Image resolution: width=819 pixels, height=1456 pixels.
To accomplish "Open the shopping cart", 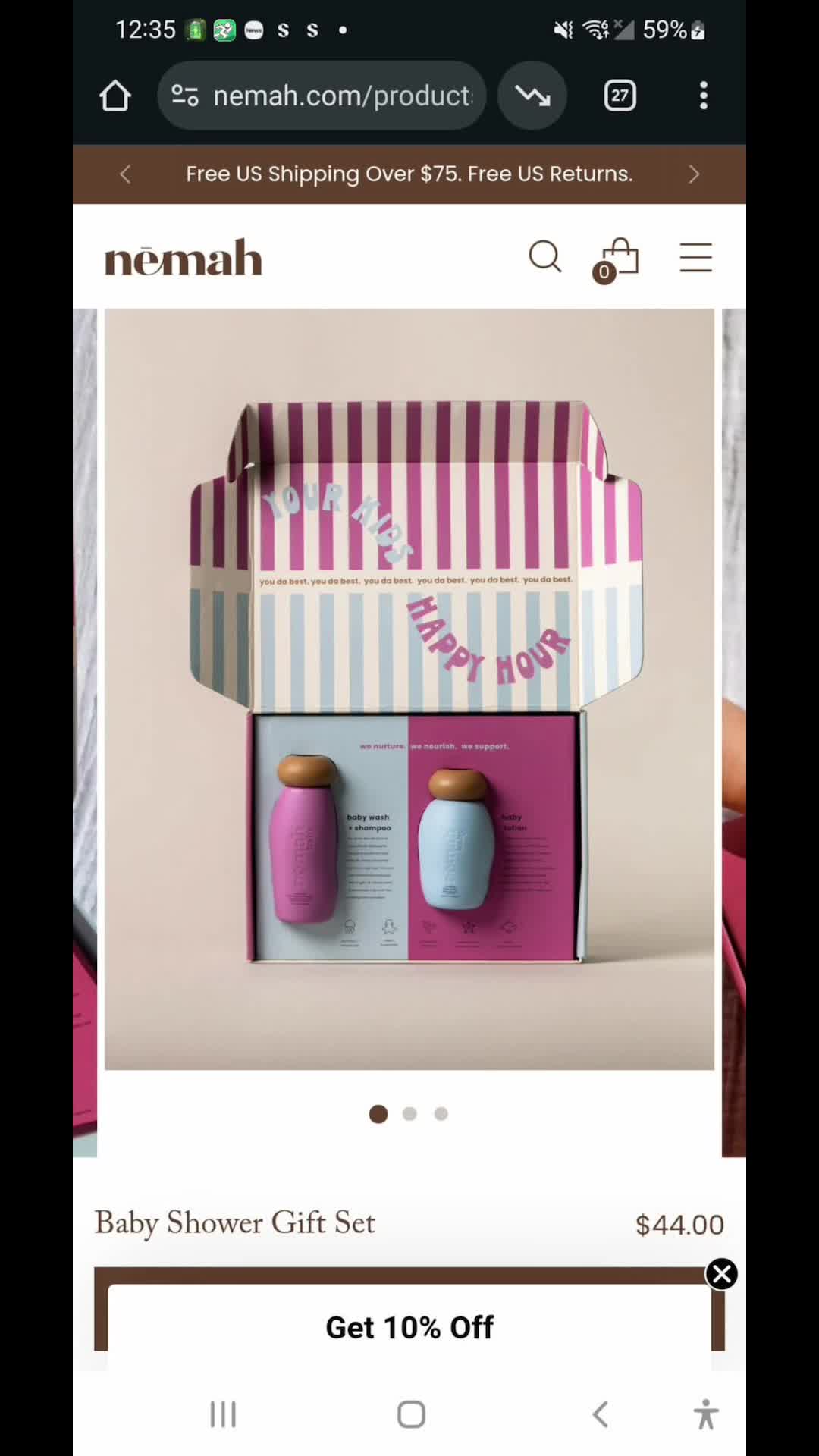I will click(x=617, y=259).
